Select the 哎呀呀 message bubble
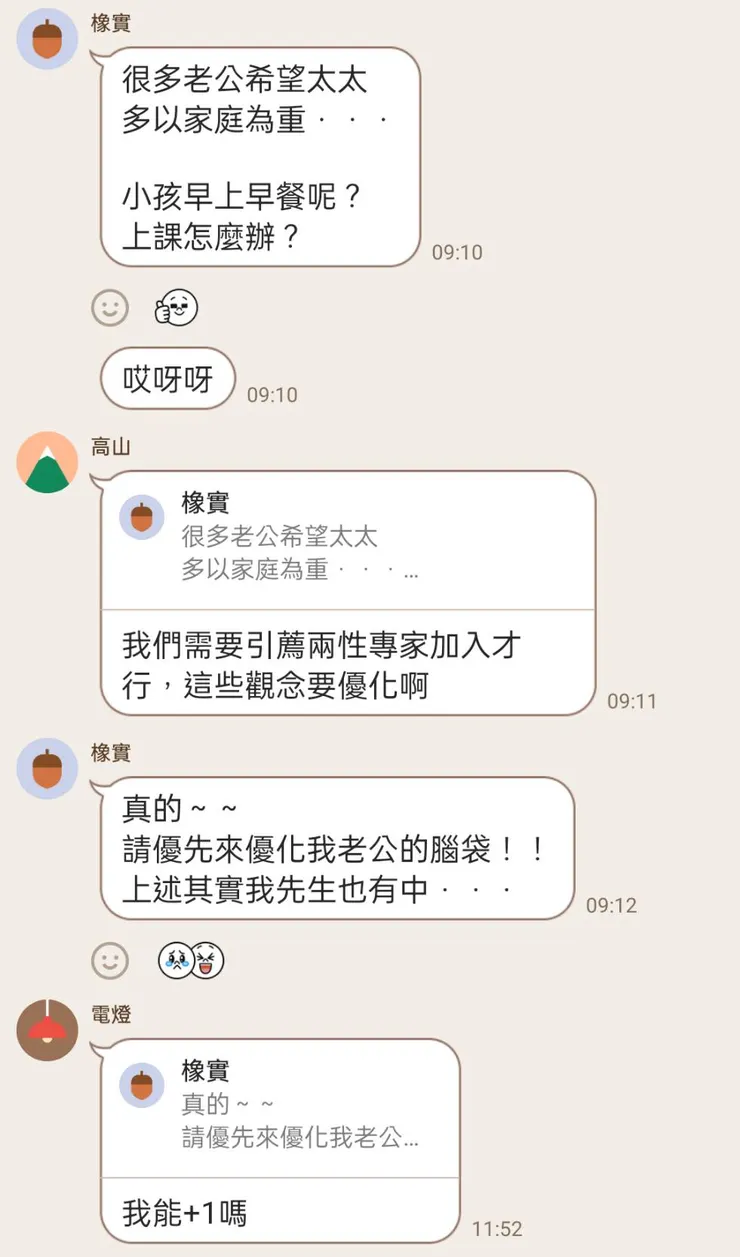Screen dimensions: 740x1257 pyautogui.click(x=165, y=379)
